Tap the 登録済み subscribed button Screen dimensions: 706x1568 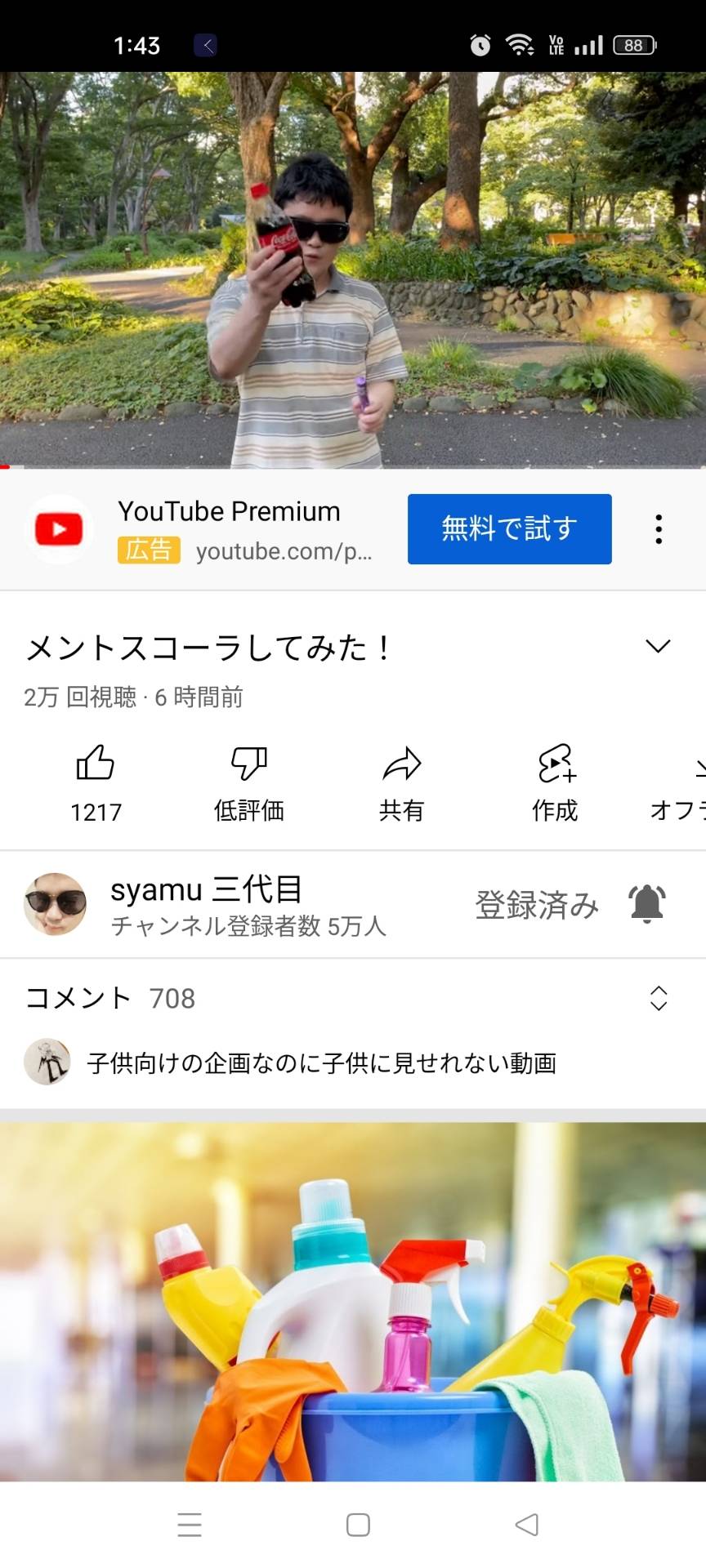tap(537, 905)
